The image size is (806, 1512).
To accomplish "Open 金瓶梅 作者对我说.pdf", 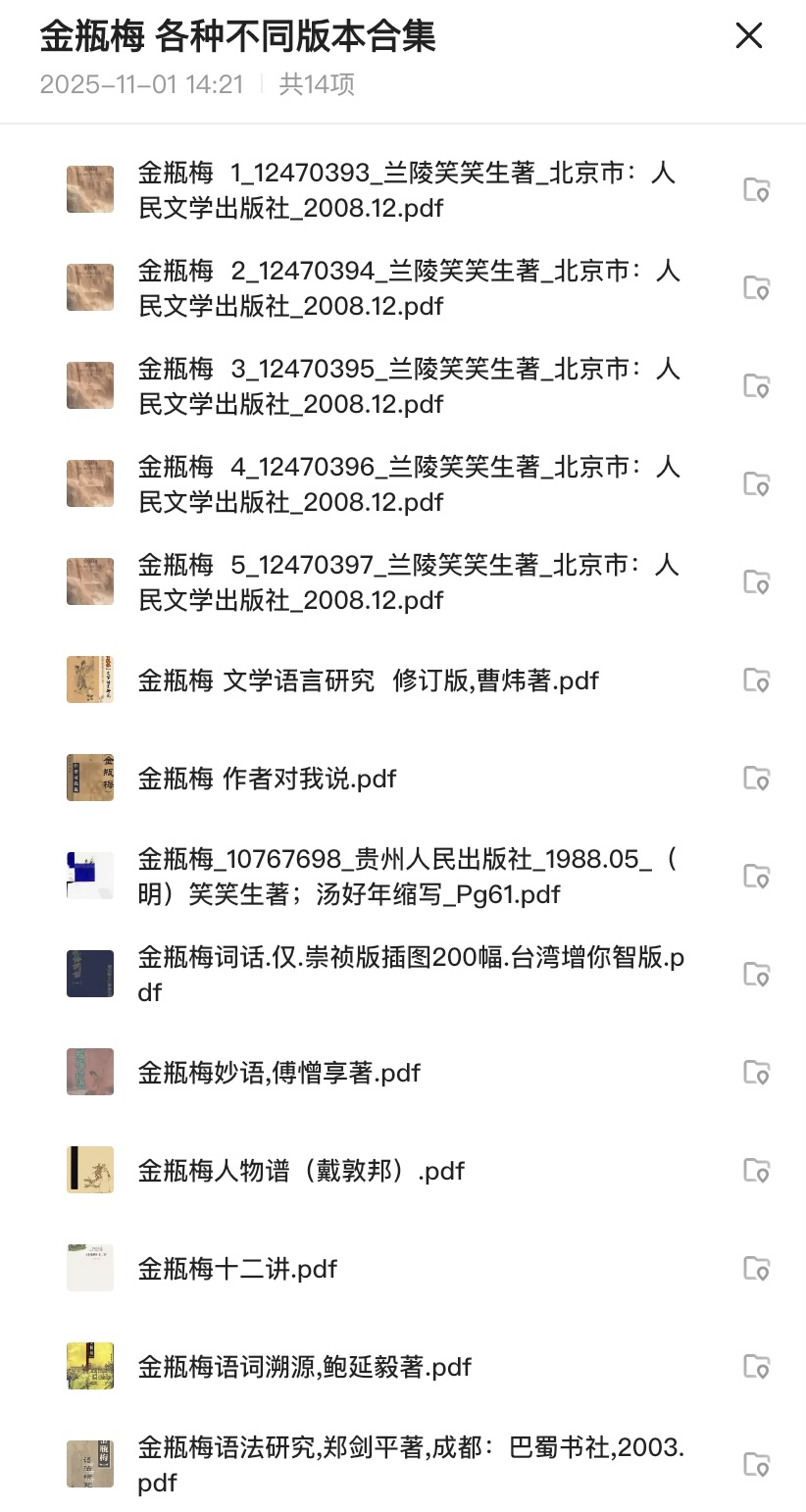I will 267,779.
